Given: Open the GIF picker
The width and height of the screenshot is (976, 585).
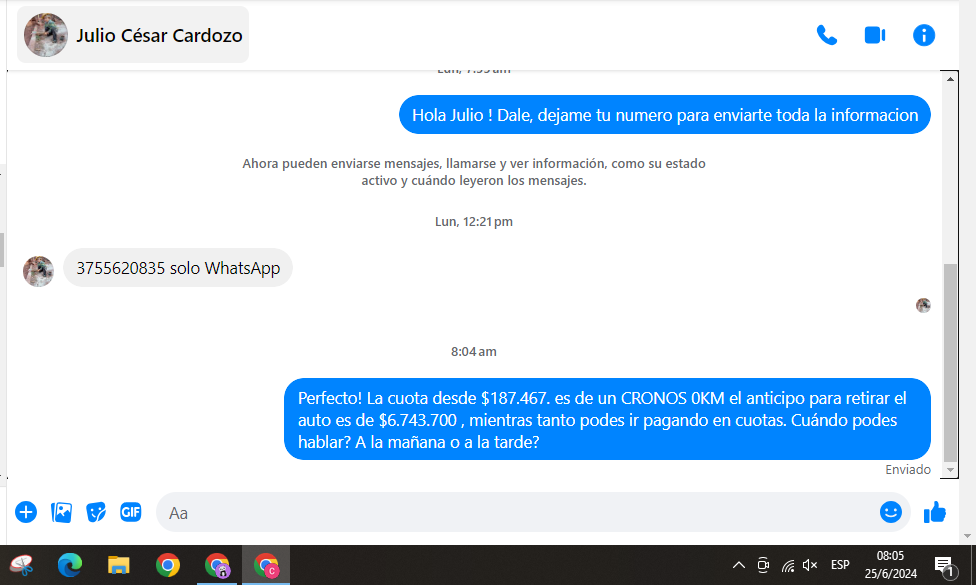Looking at the screenshot, I should (x=131, y=512).
